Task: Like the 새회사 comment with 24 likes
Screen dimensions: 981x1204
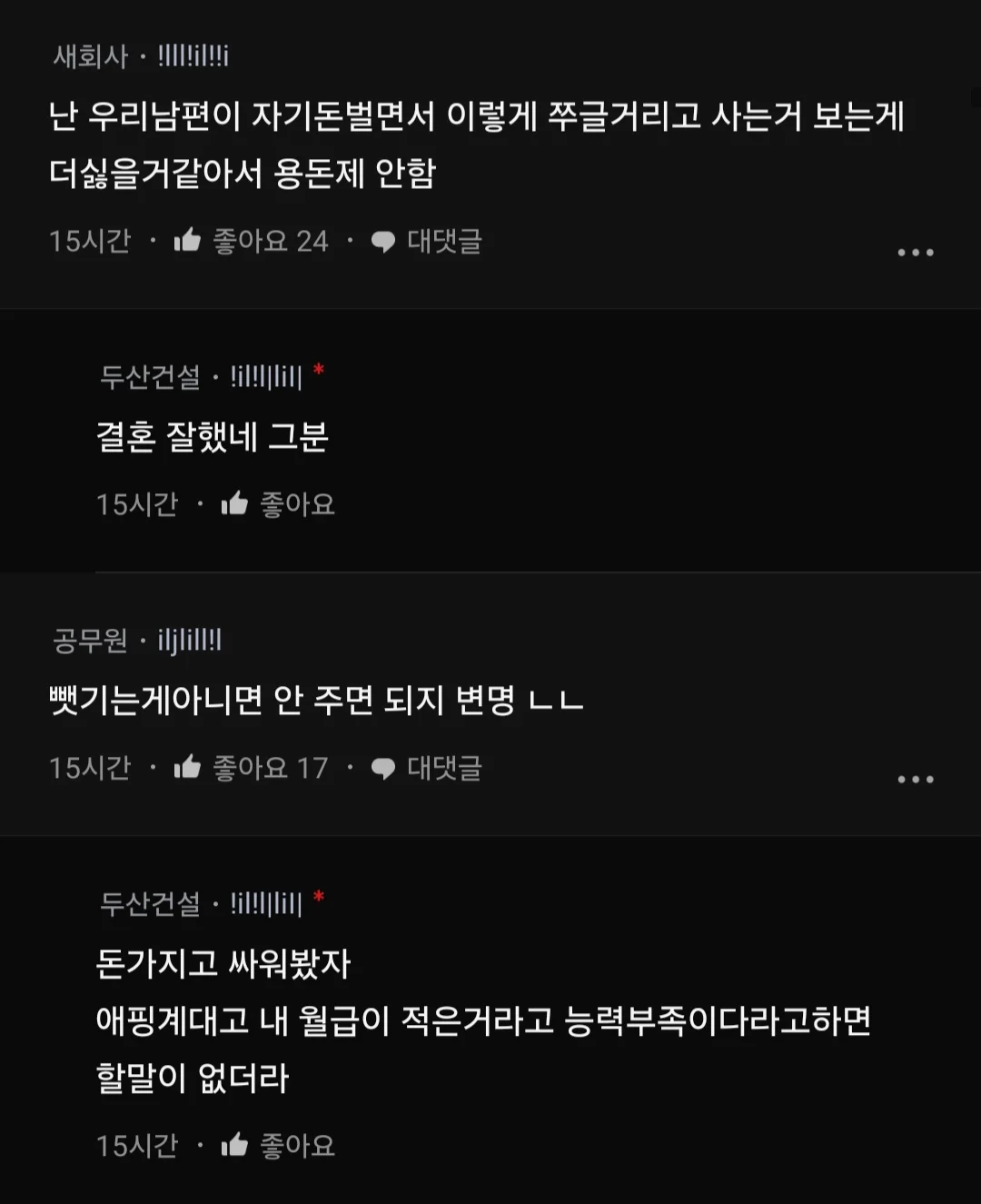Action: (188, 241)
